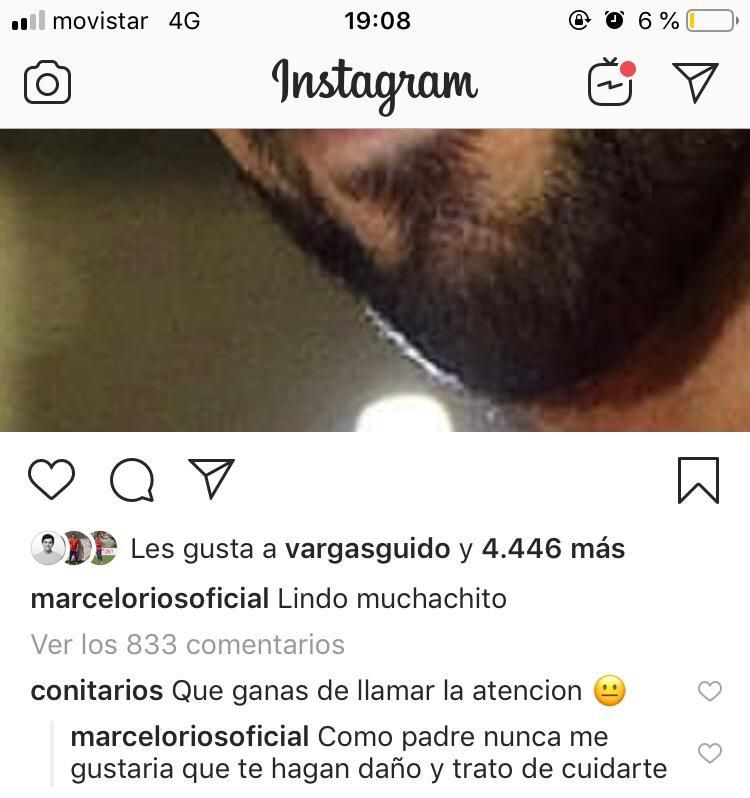Open IGTV with the red notification dot

pos(610,83)
